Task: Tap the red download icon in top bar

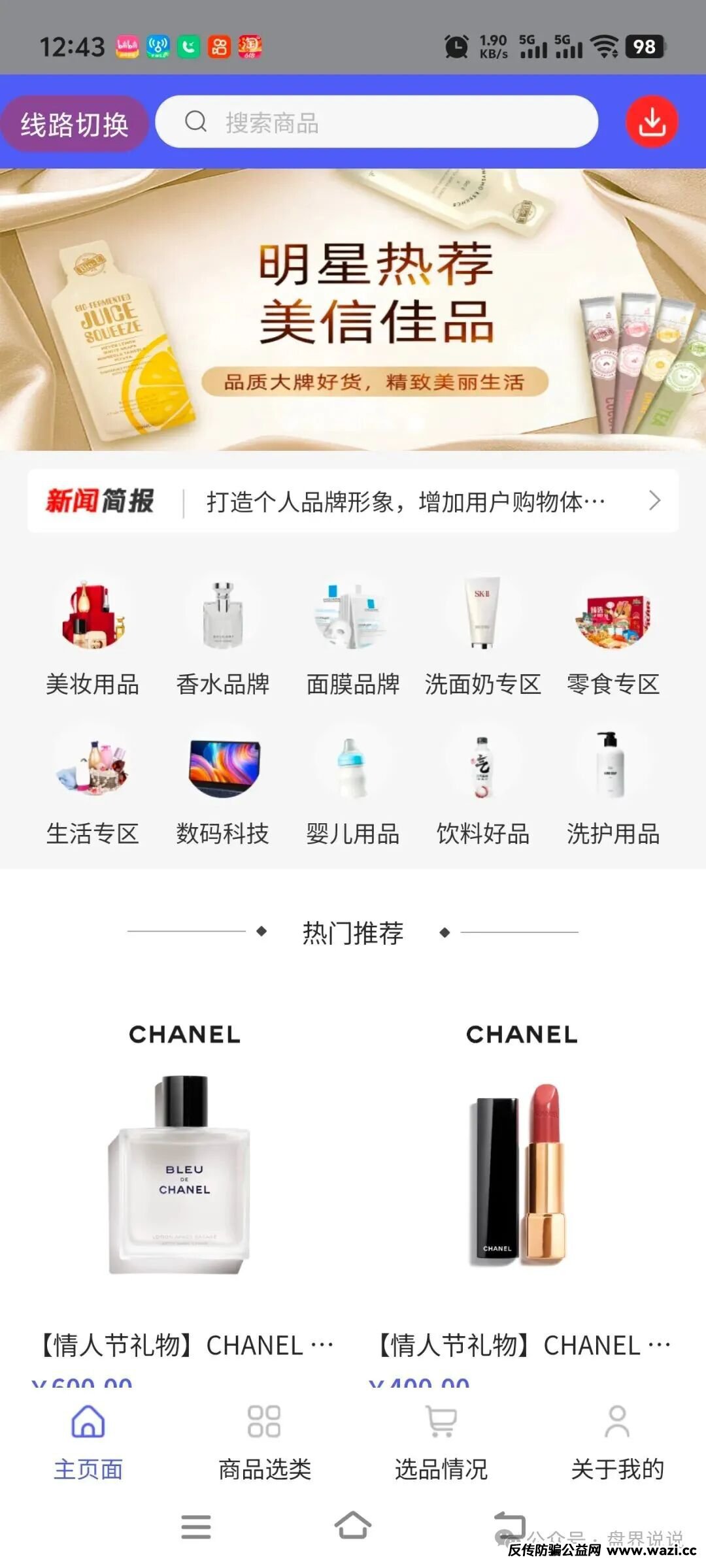Action: tap(651, 122)
